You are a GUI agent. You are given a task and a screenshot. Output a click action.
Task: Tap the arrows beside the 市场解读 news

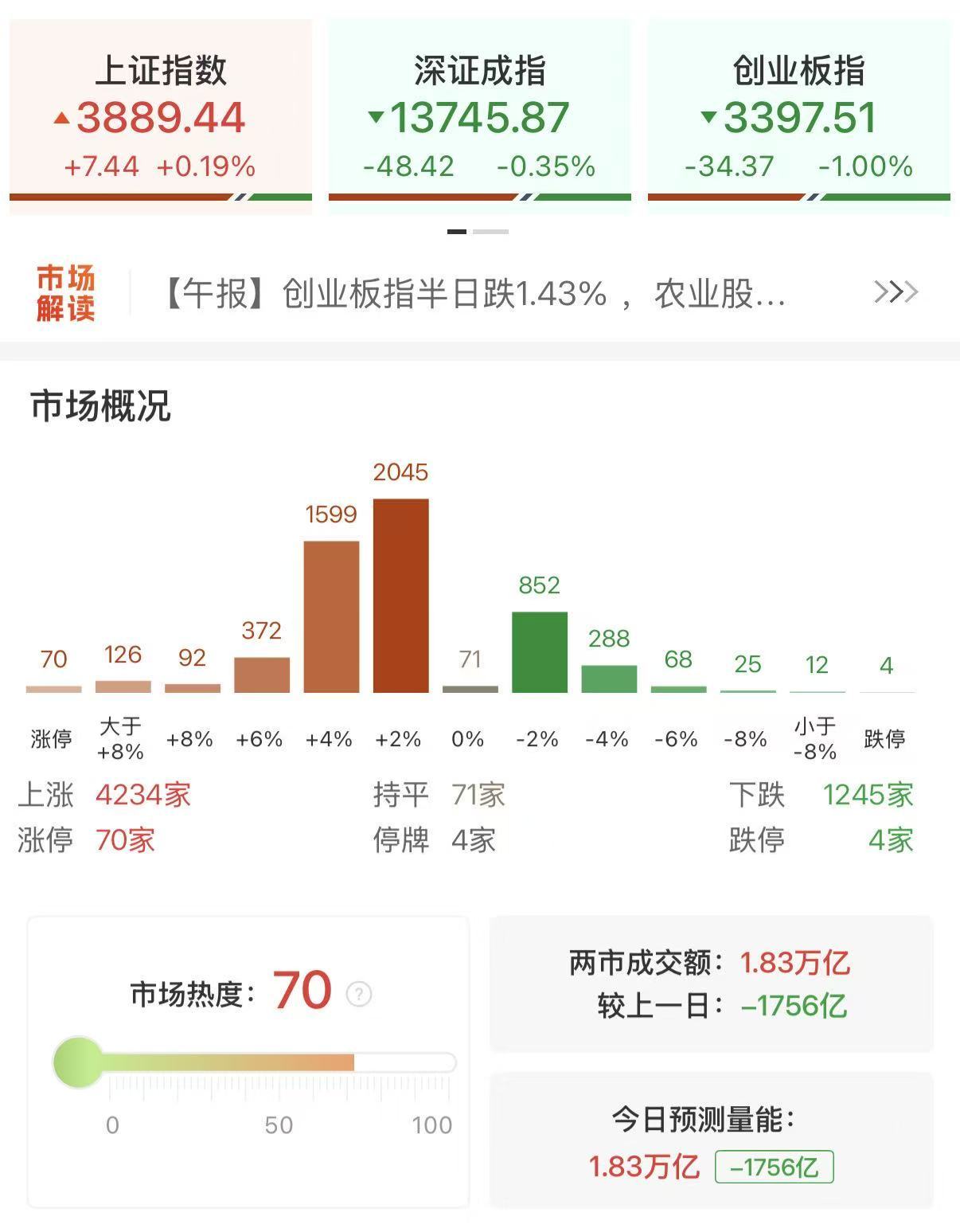pyautogui.click(x=896, y=292)
